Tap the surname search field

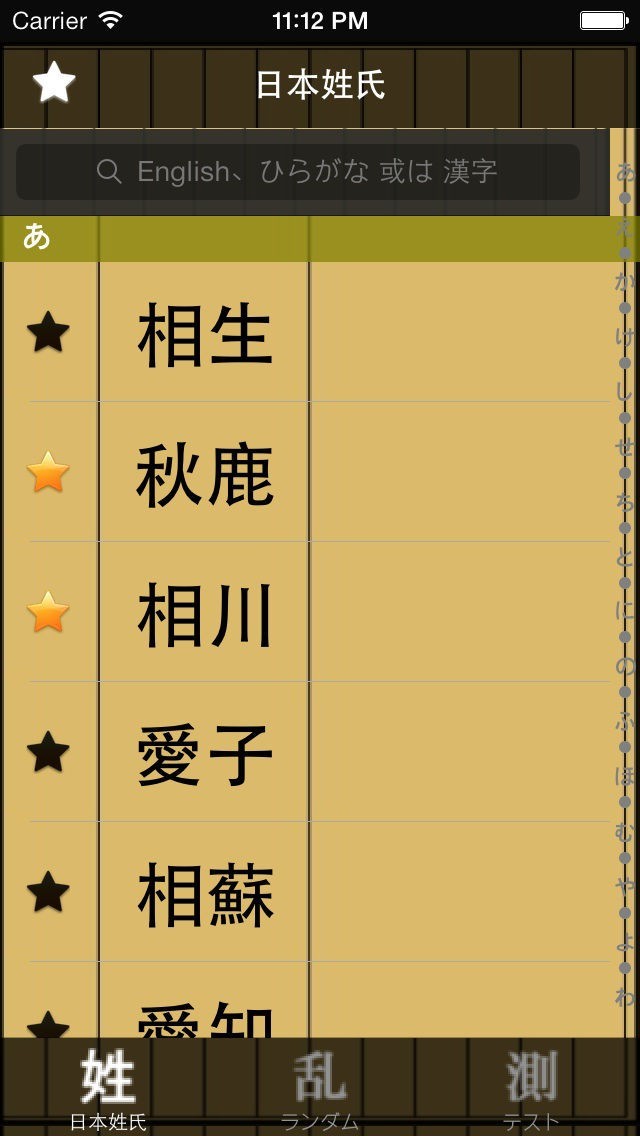(x=298, y=172)
